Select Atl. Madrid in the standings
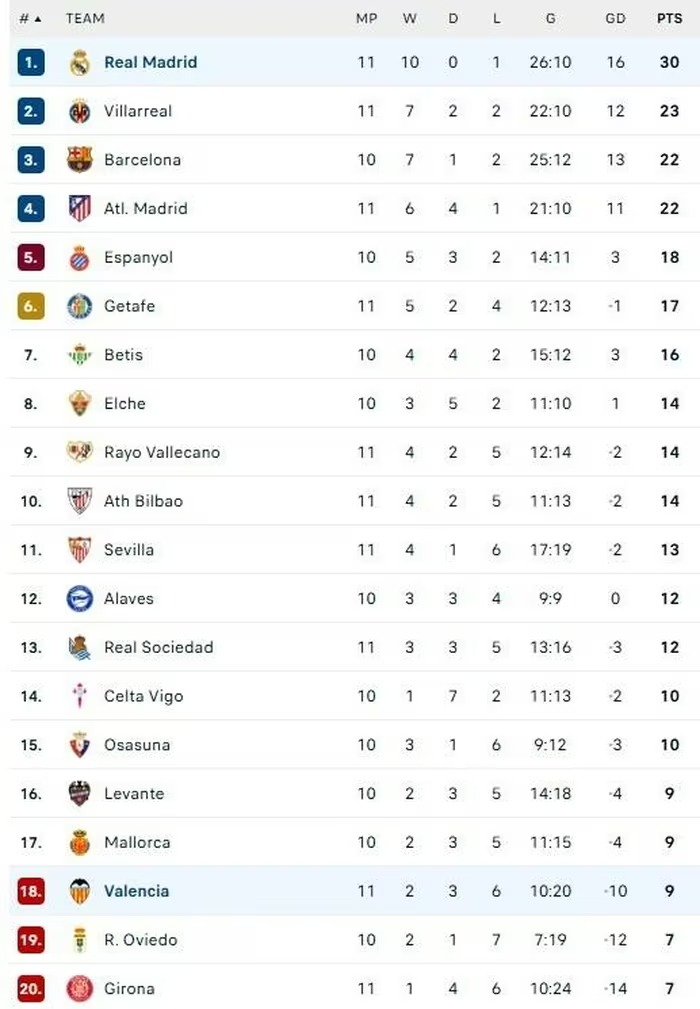The height and width of the screenshot is (1009, 700). (x=145, y=209)
